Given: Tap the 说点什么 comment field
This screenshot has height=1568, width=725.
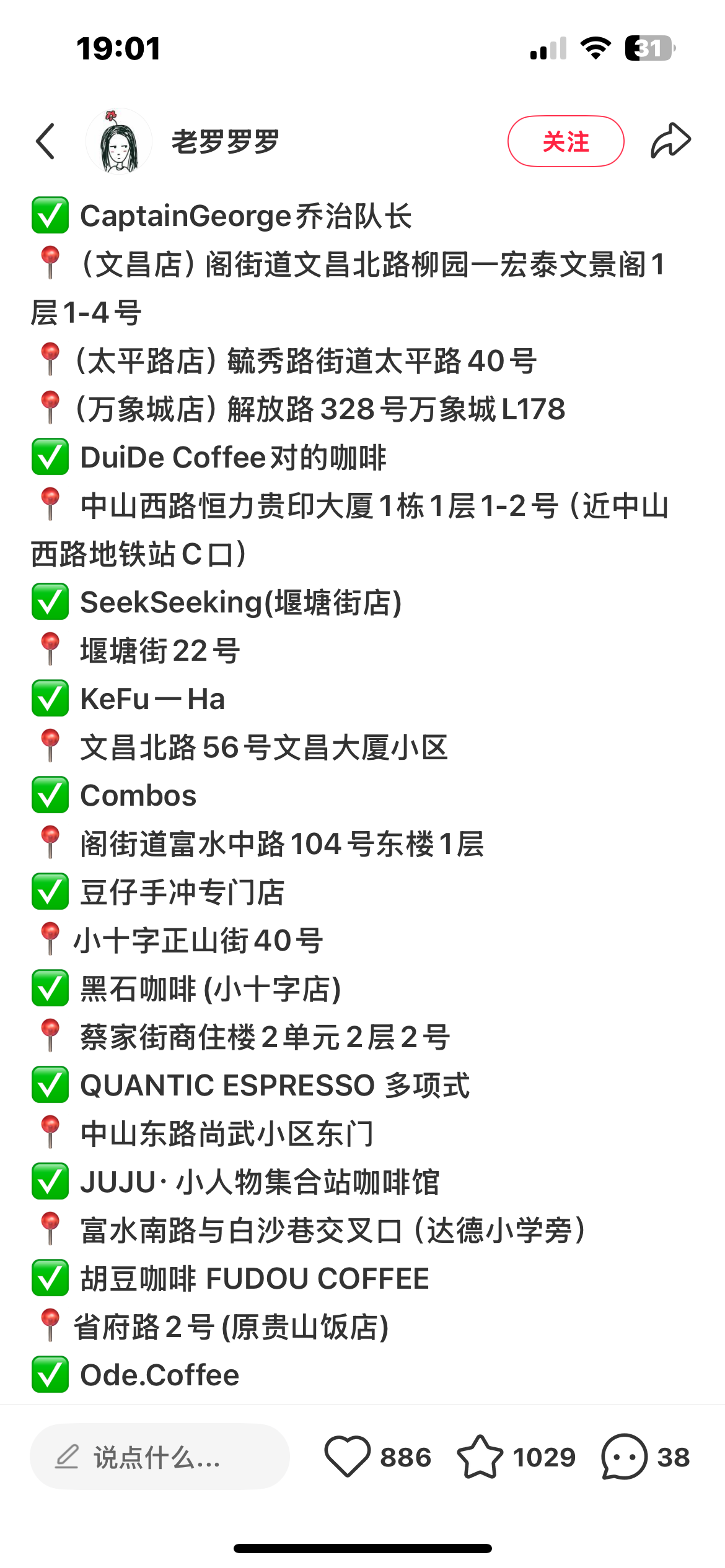Looking at the screenshot, I should [x=160, y=1457].
